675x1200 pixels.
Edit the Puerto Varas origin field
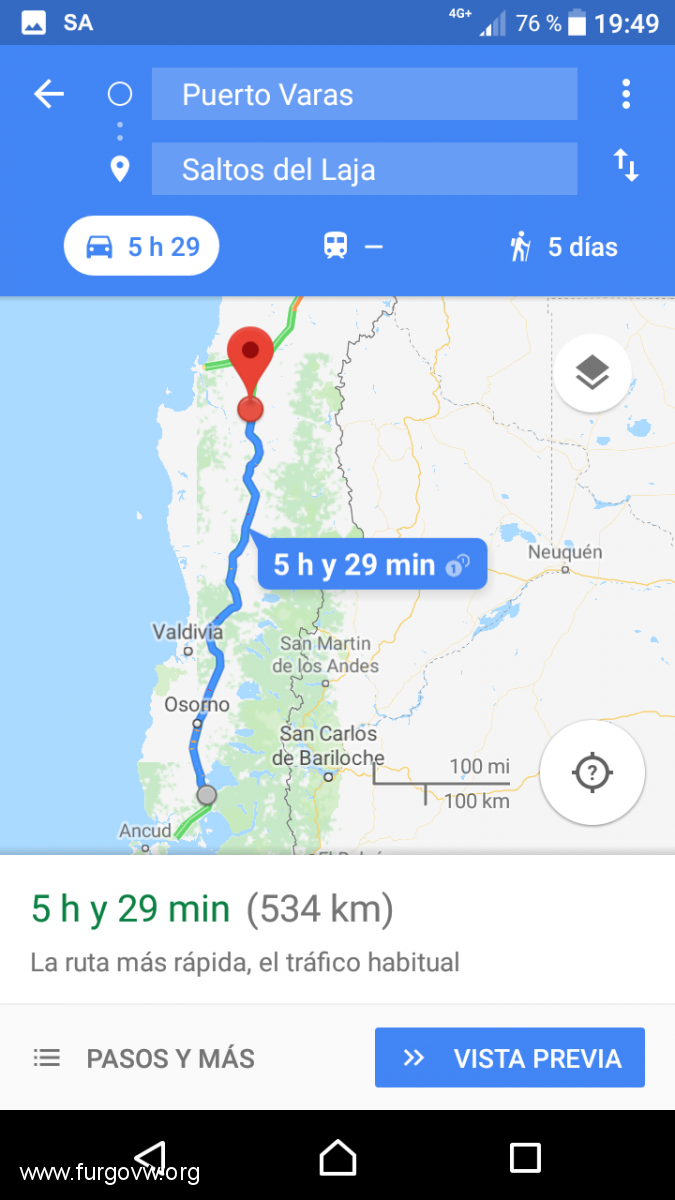[364, 95]
